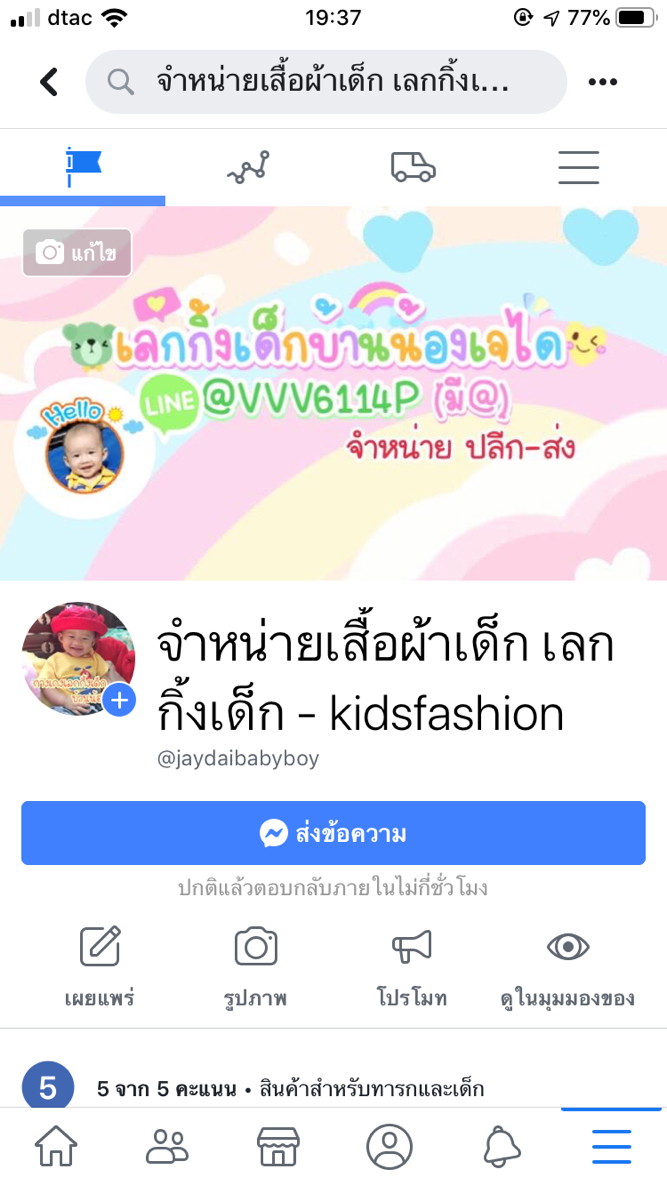Update profile picture via the plus badge
The height and width of the screenshot is (1186, 667).
pyautogui.click(x=119, y=700)
